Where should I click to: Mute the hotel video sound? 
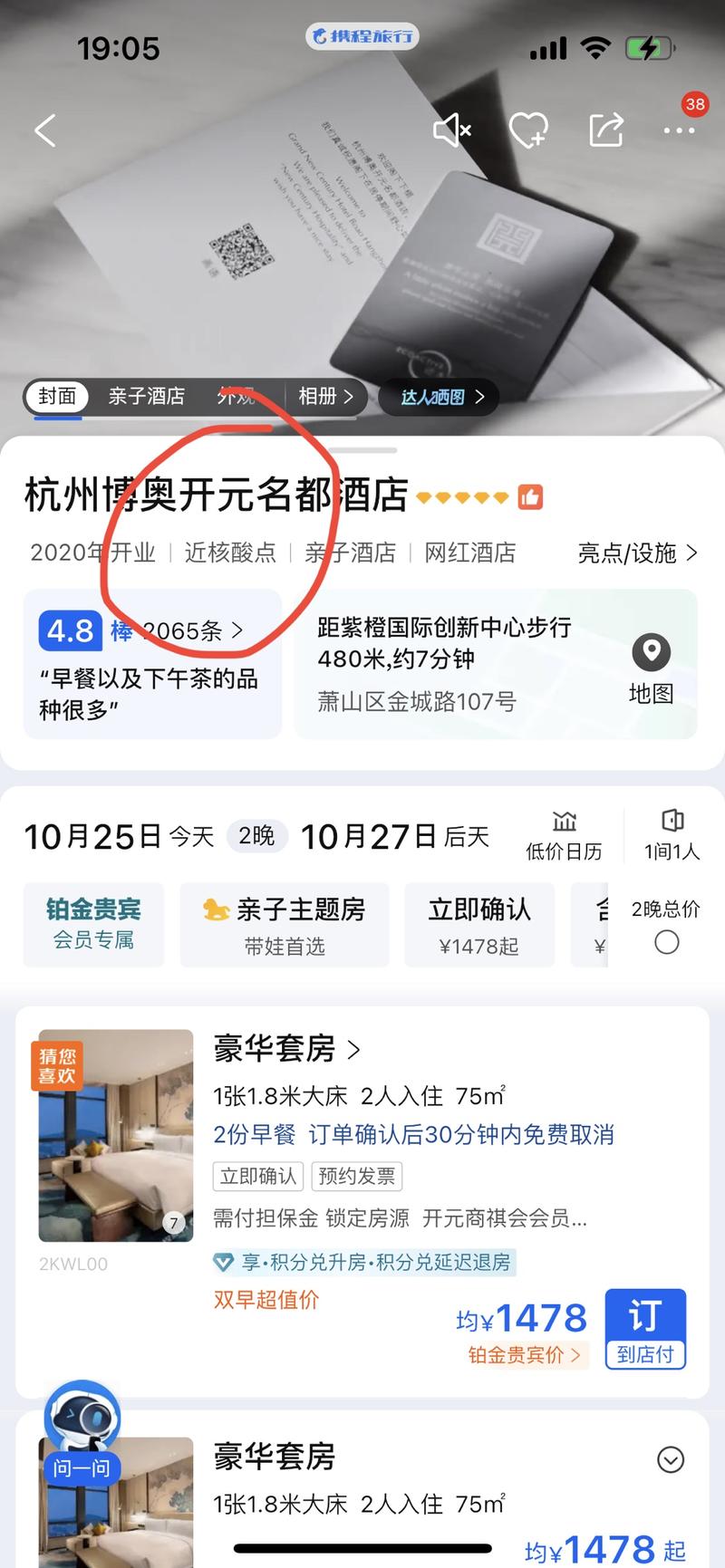450,130
